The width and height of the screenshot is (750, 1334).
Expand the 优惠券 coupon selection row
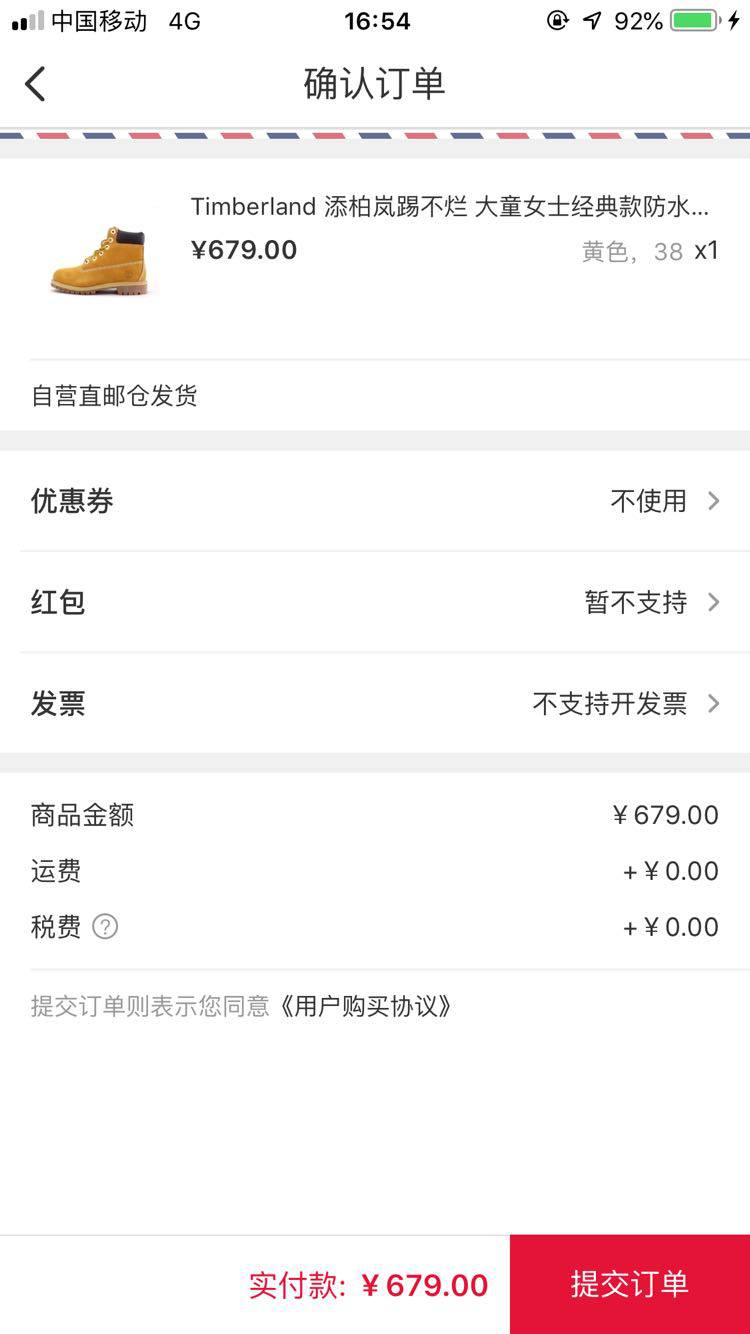tap(375, 501)
